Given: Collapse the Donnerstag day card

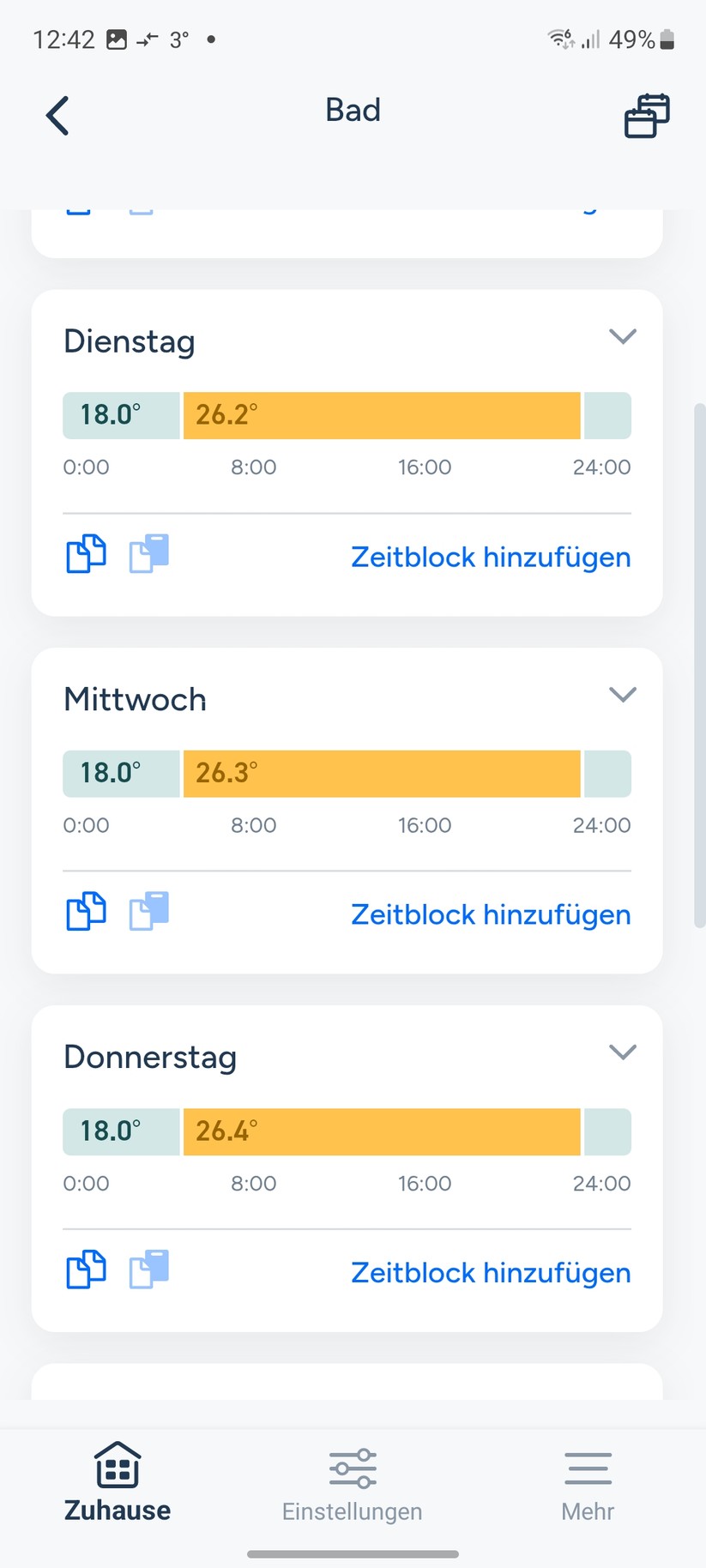Looking at the screenshot, I should (x=623, y=1052).
